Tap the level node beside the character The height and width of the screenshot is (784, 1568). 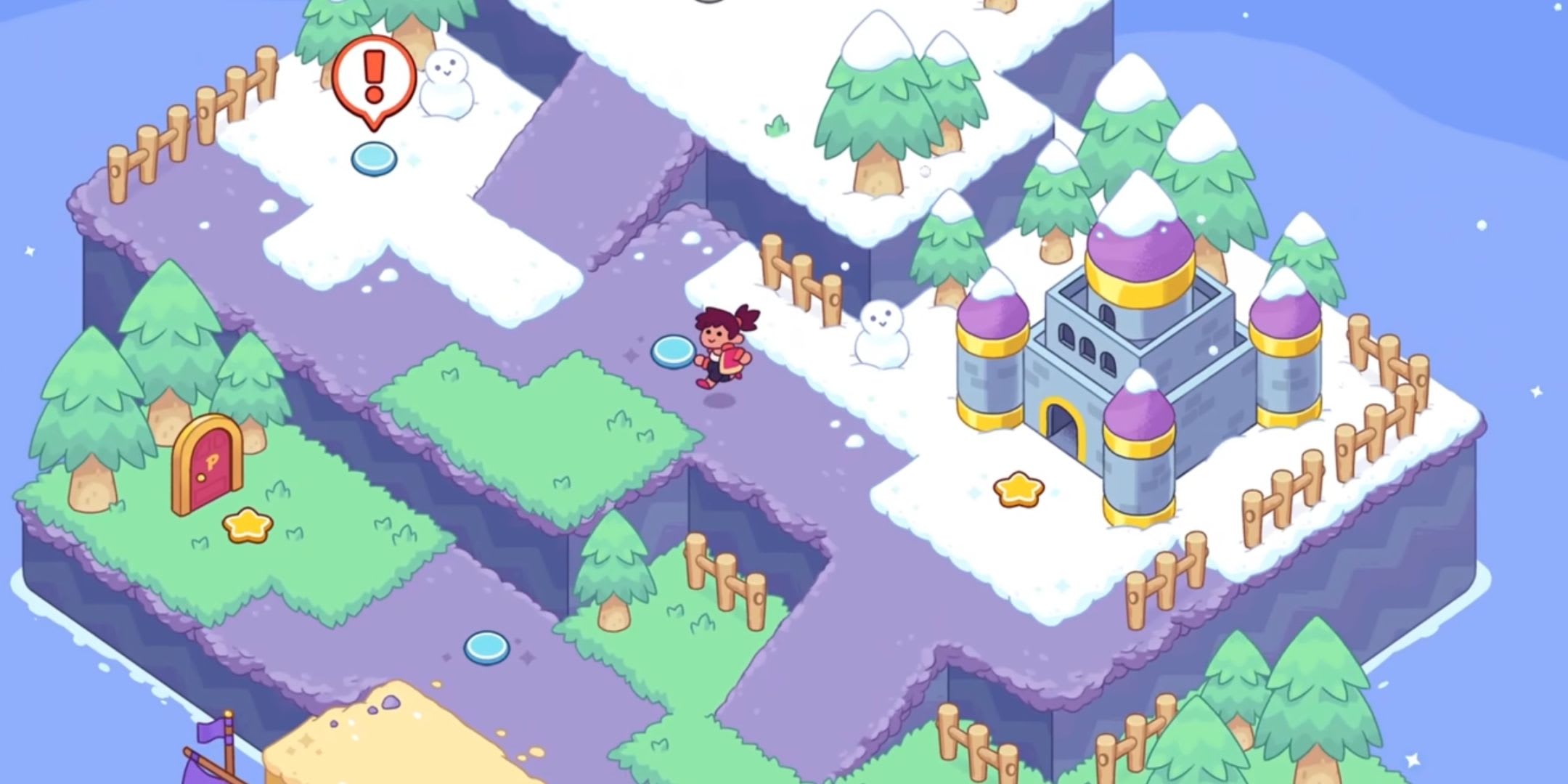pos(673,352)
